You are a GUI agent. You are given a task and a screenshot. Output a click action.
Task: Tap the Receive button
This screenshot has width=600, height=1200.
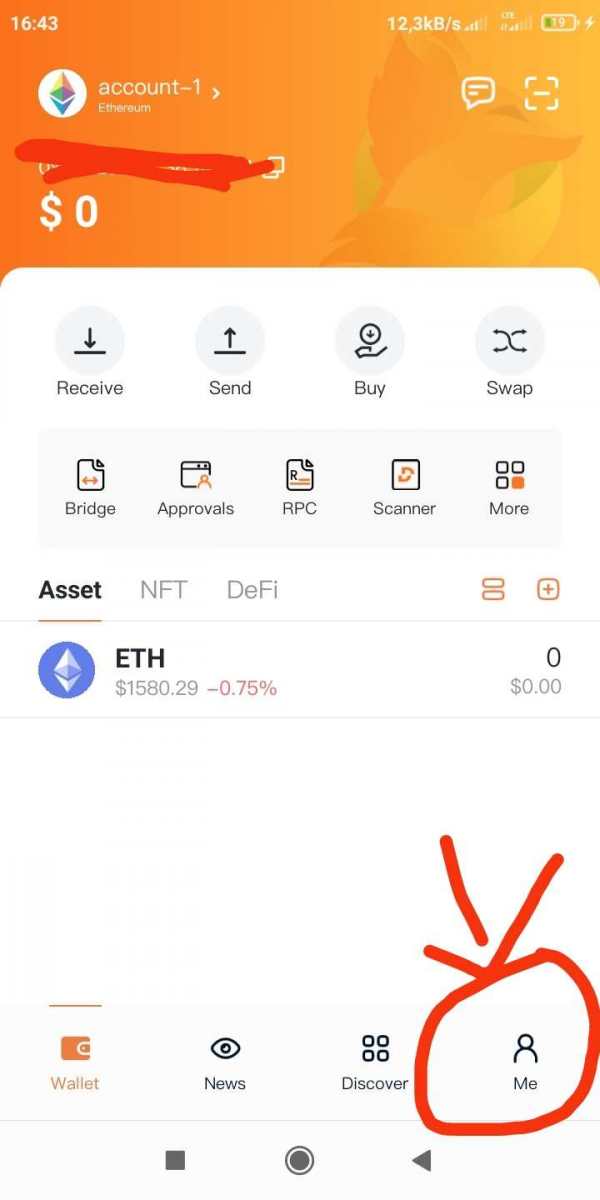coord(90,352)
